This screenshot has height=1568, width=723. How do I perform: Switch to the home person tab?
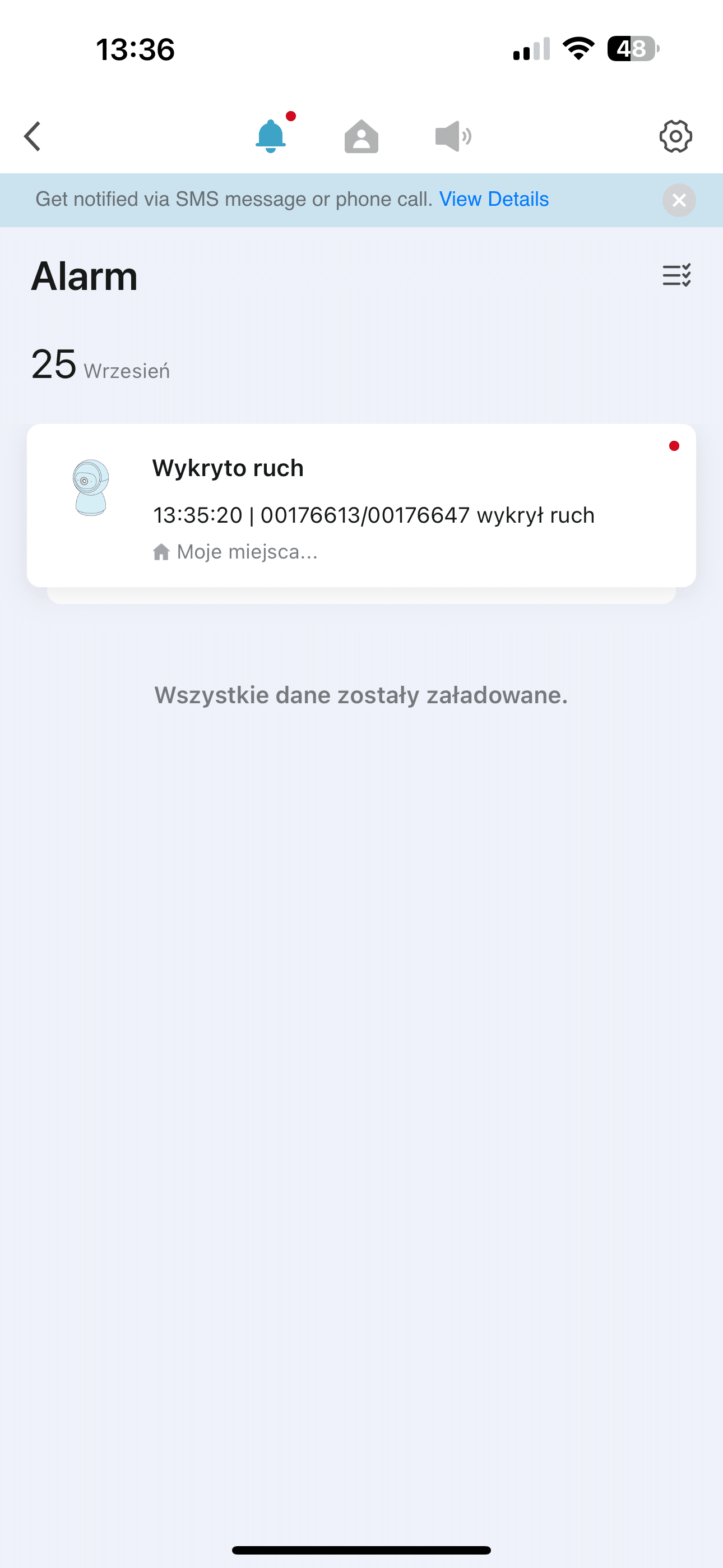point(361,136)
